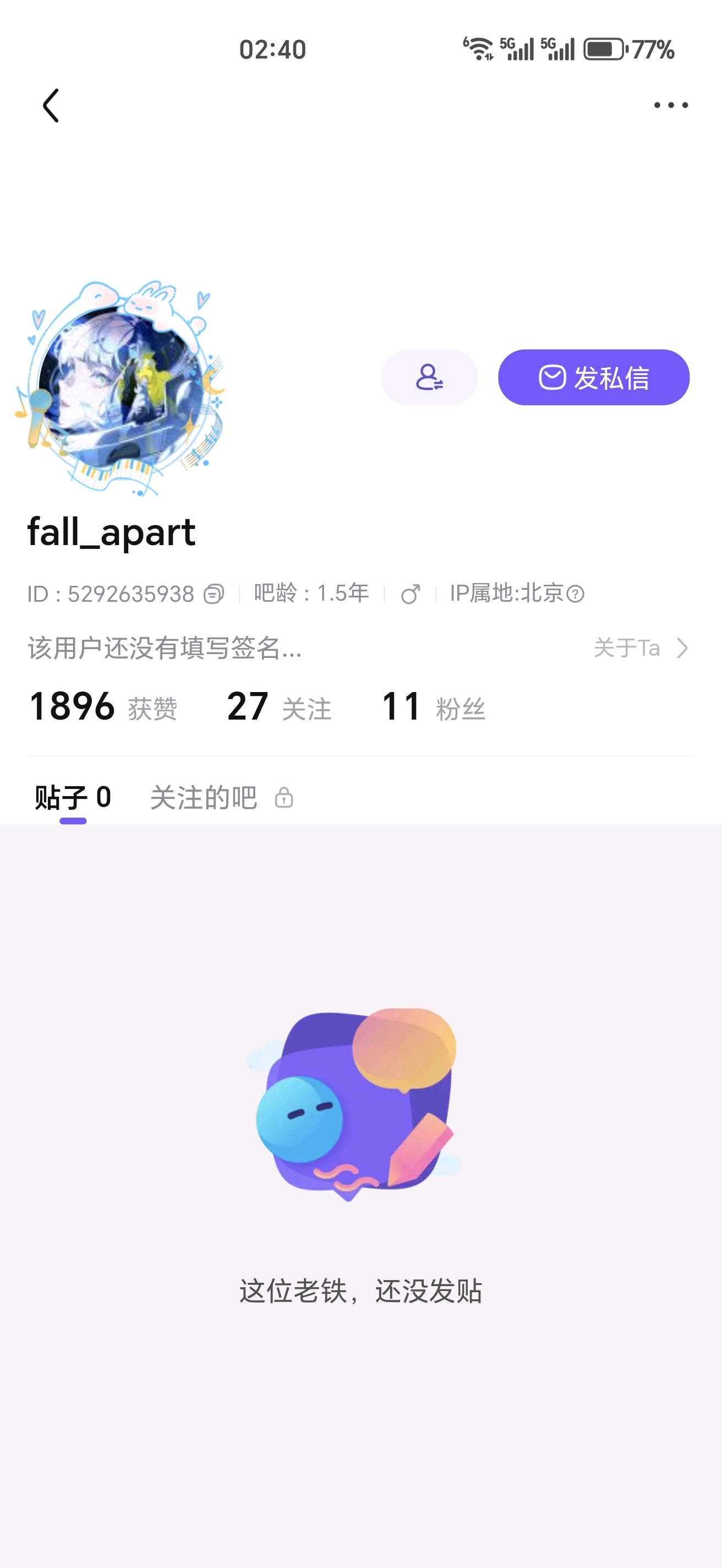The image size is (722, 1568).
Task: Switch to the 关注的吧 tab
Action: tap(204, 797)
